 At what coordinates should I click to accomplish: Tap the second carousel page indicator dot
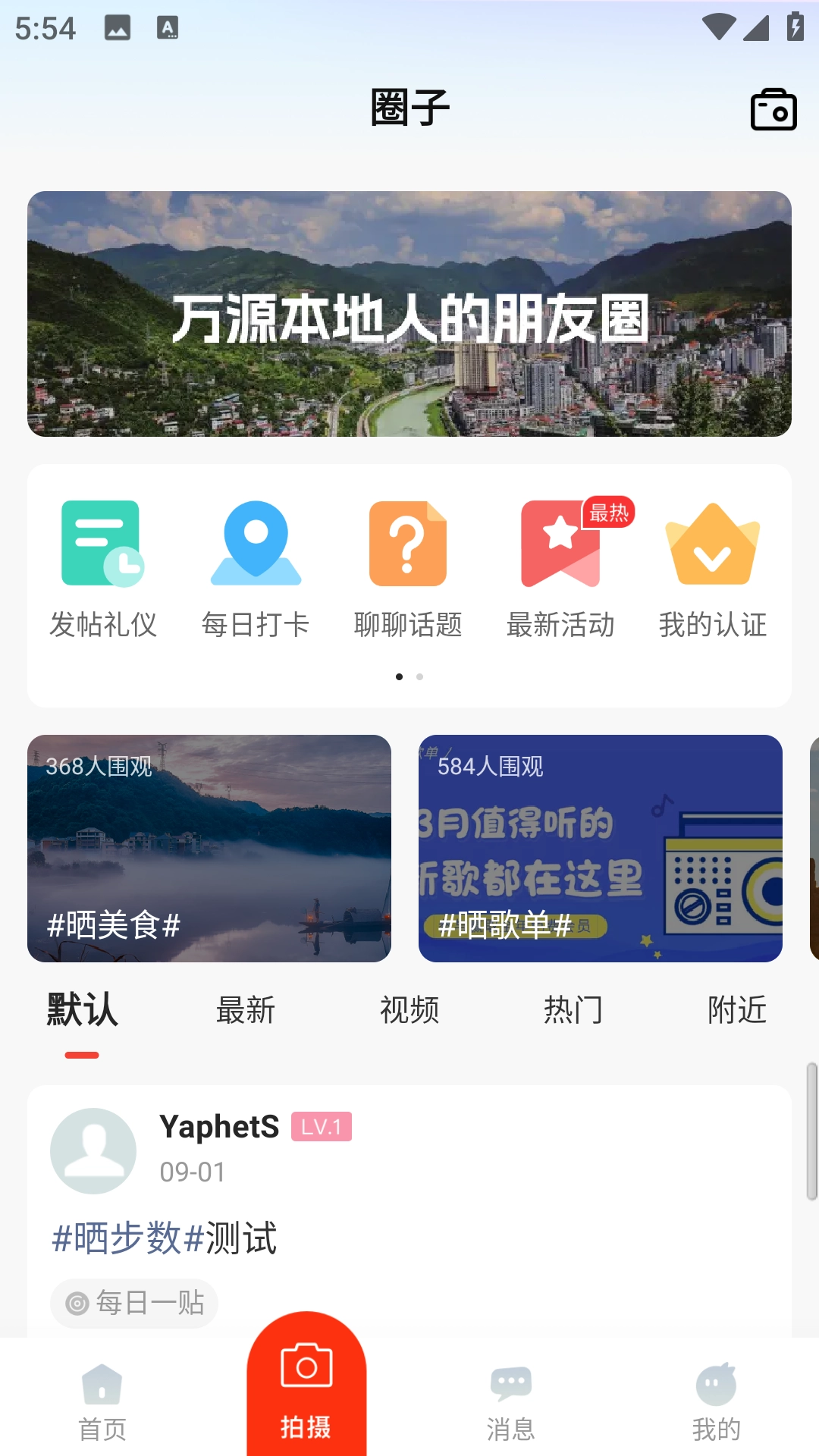point(419,677)
